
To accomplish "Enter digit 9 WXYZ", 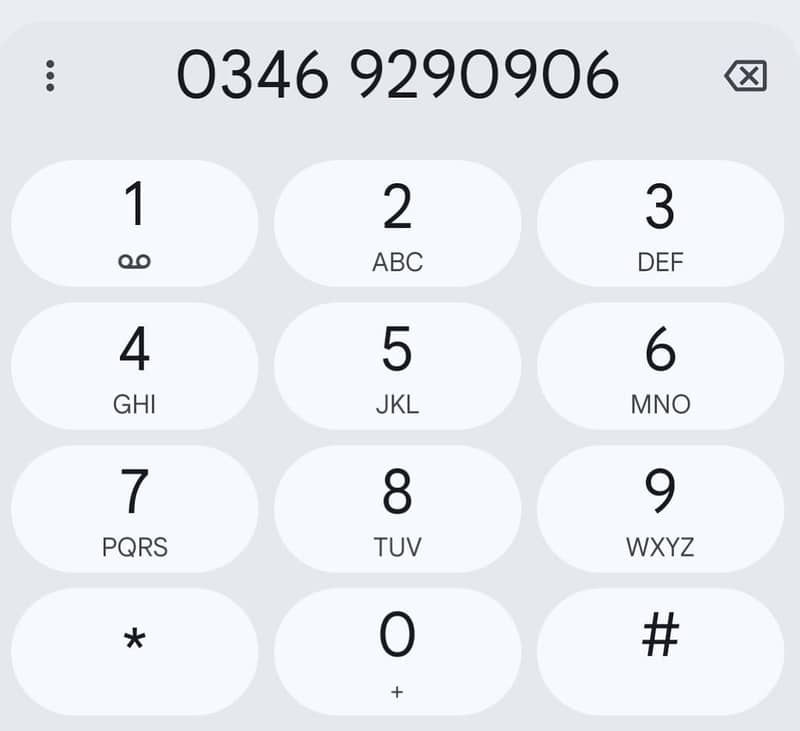I will [x=660, y=509].
